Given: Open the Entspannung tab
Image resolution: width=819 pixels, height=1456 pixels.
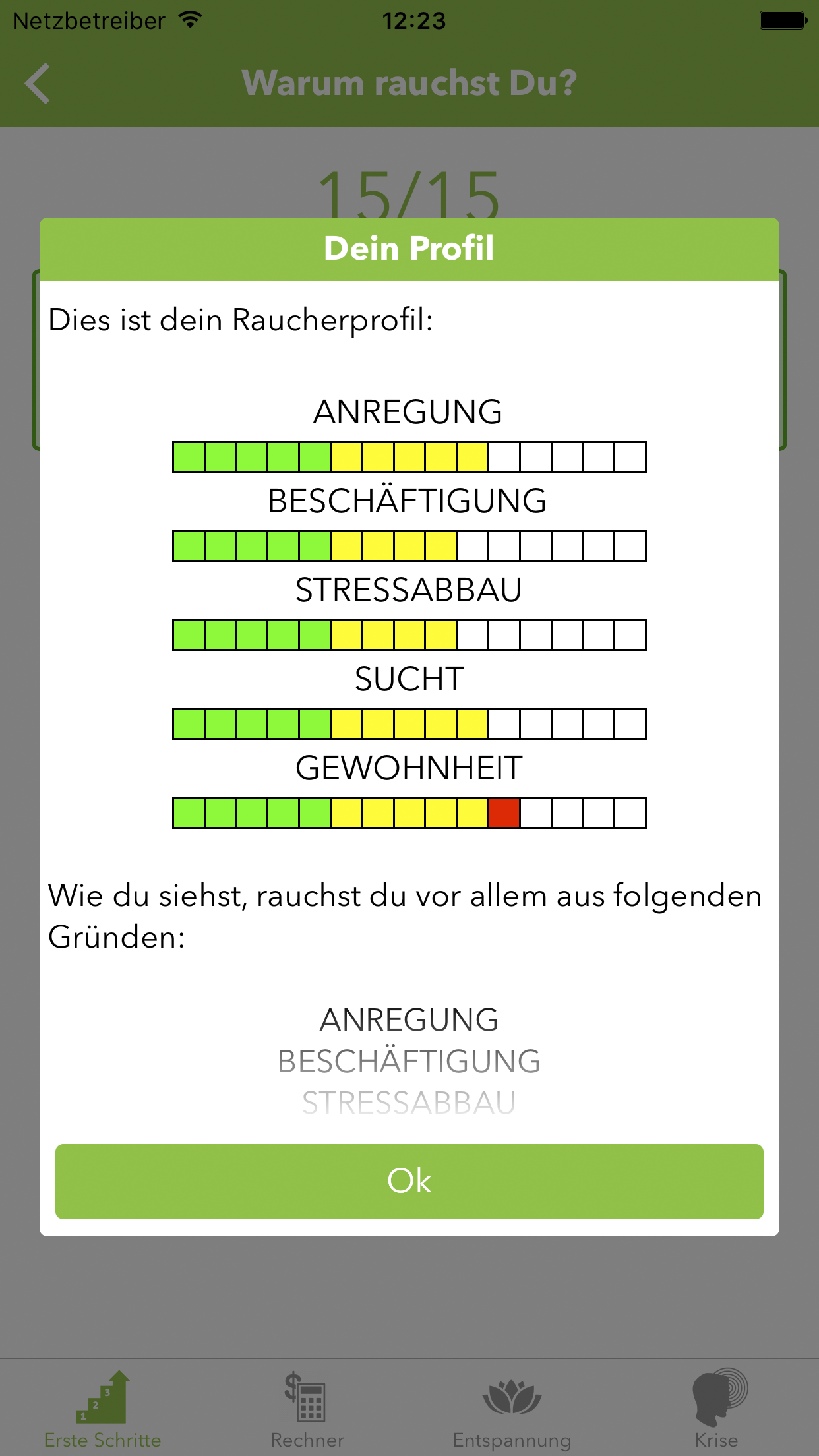Looking at the screenshot, I should tap(512, 1409).
